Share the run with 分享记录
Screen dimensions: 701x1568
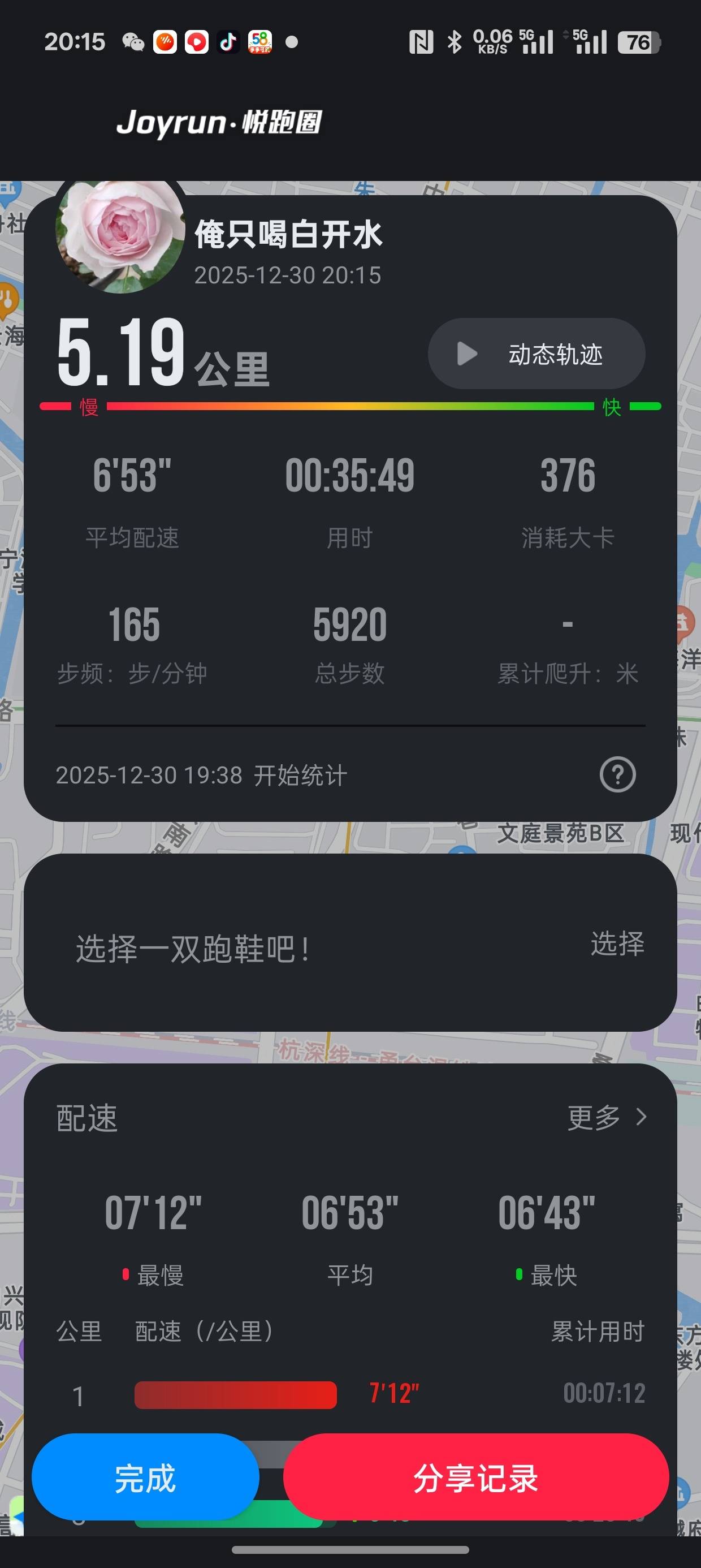point(475,1478)
